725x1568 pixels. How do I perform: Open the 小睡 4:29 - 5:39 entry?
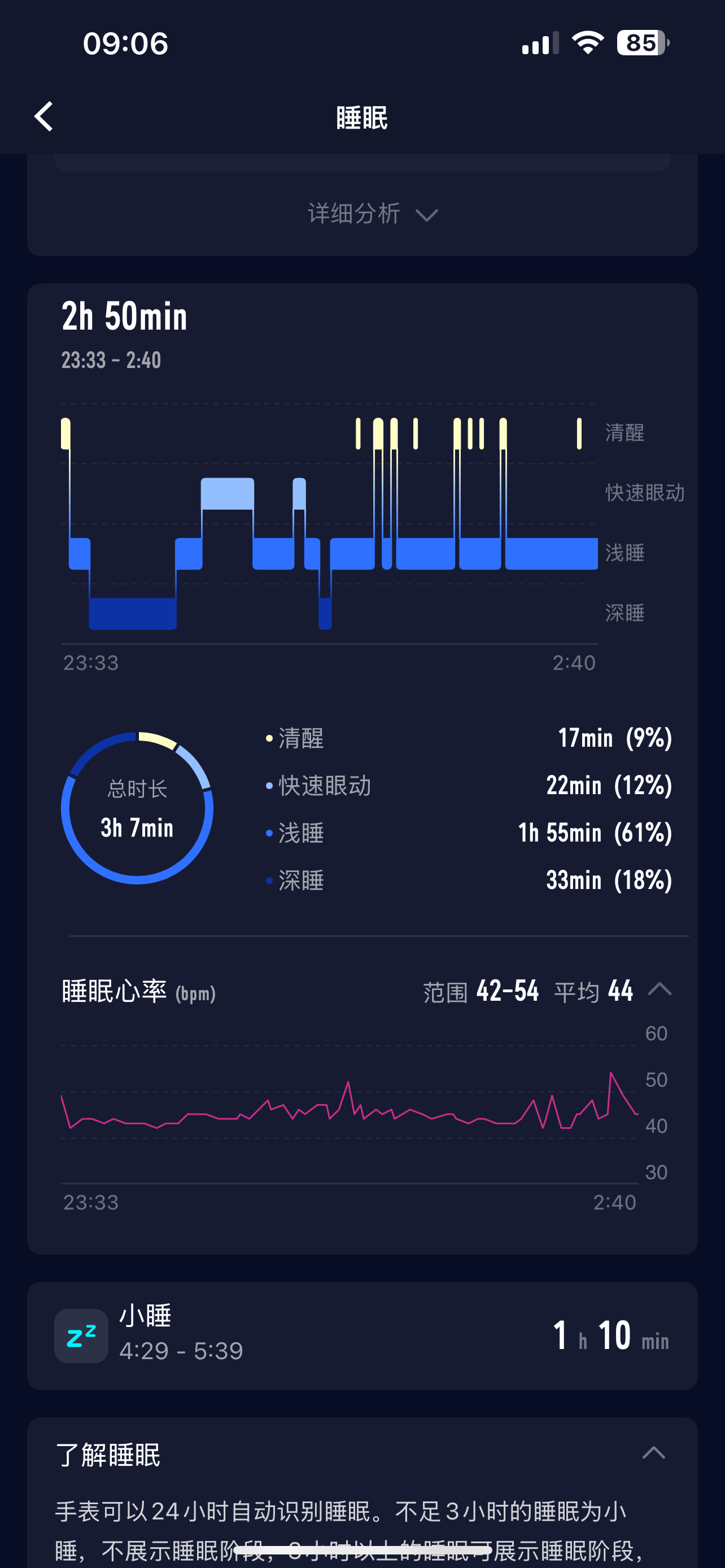[362, 1336]
